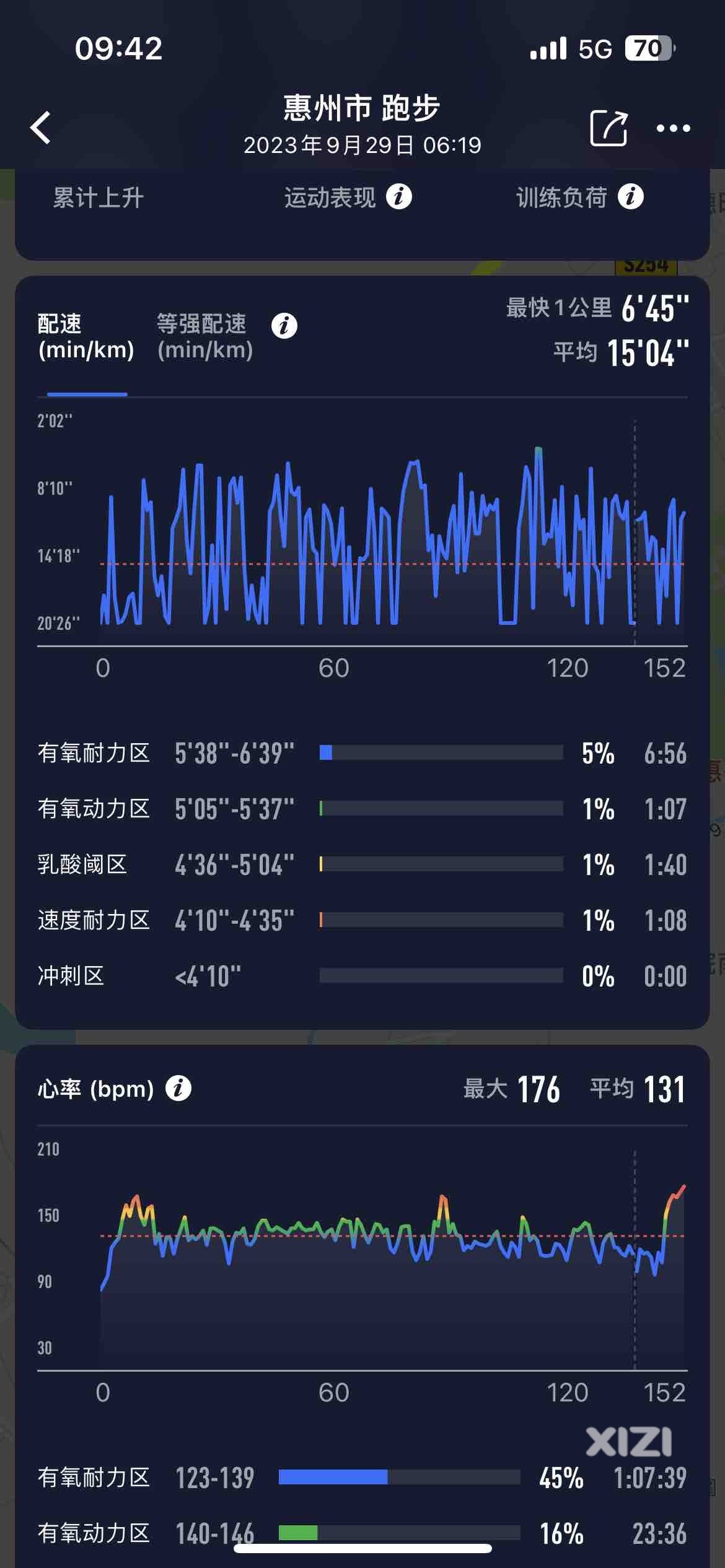725x1568 pixels.
Task: Show info for 训练负荷
Action: [x=631, y=197]
